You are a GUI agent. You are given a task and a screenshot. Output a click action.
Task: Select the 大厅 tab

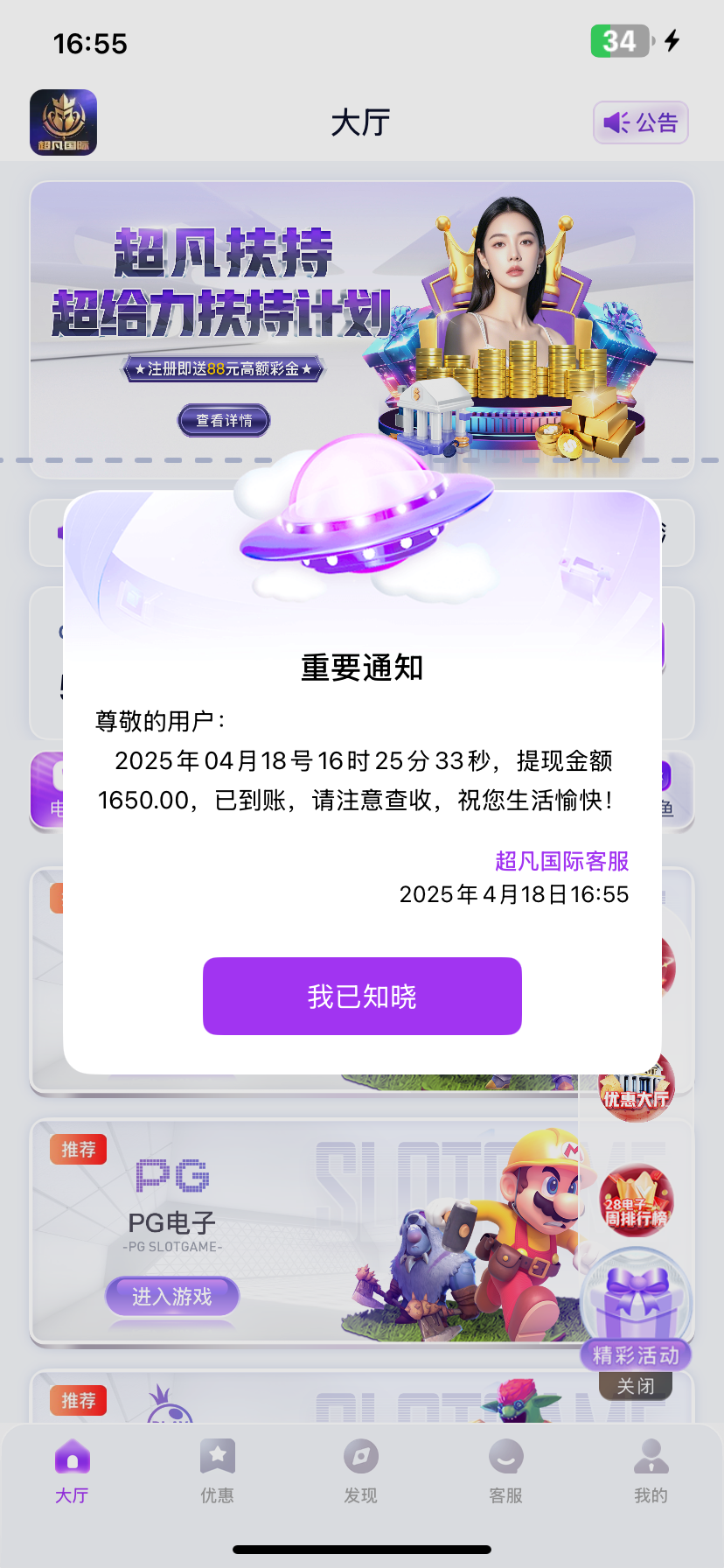[73, 1472]
